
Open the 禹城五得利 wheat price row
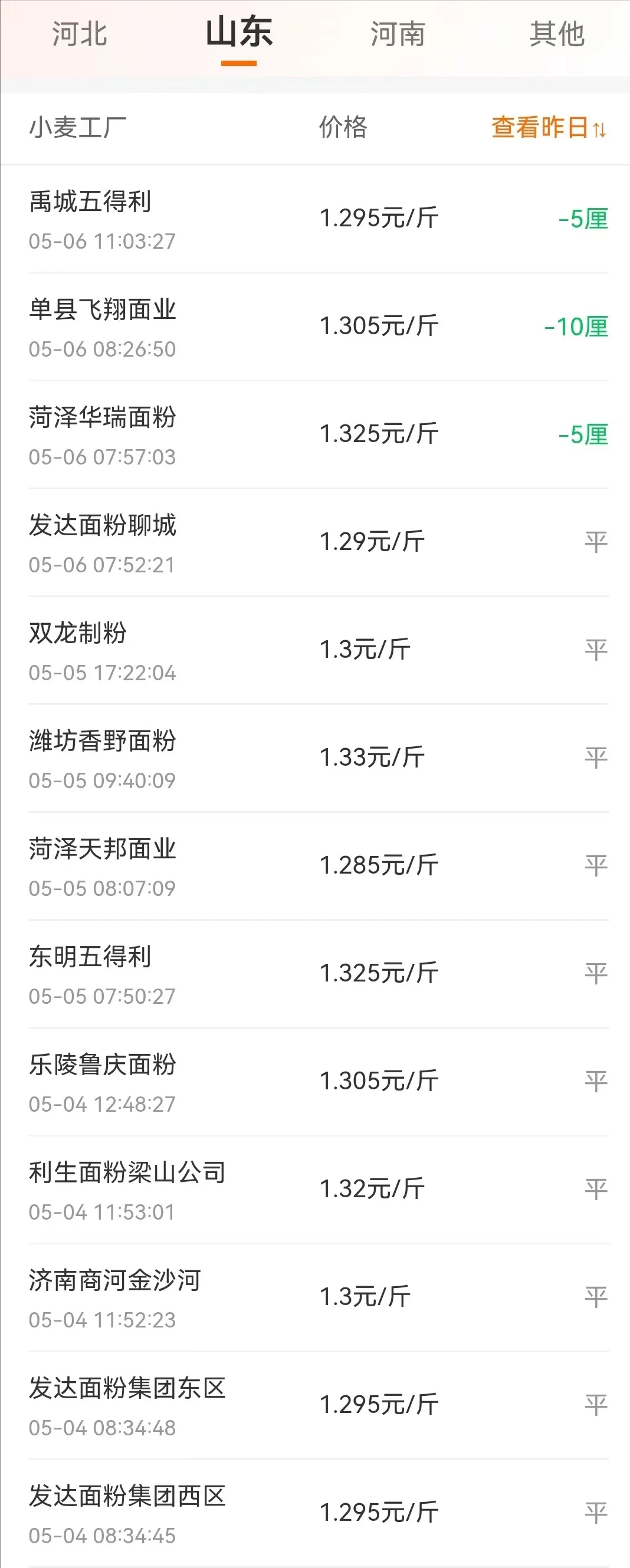317,219
